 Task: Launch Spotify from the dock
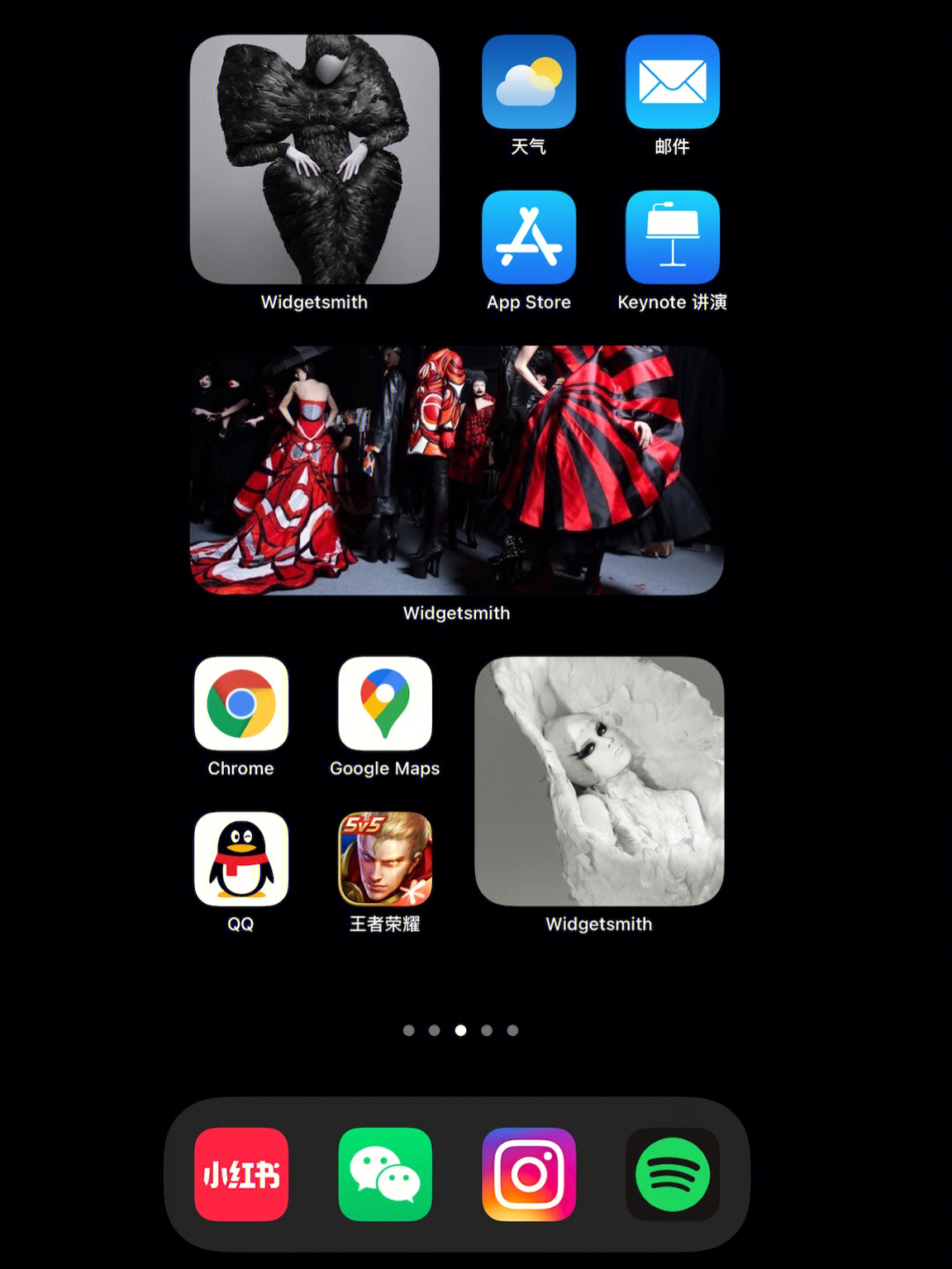tap(673, 1174)
